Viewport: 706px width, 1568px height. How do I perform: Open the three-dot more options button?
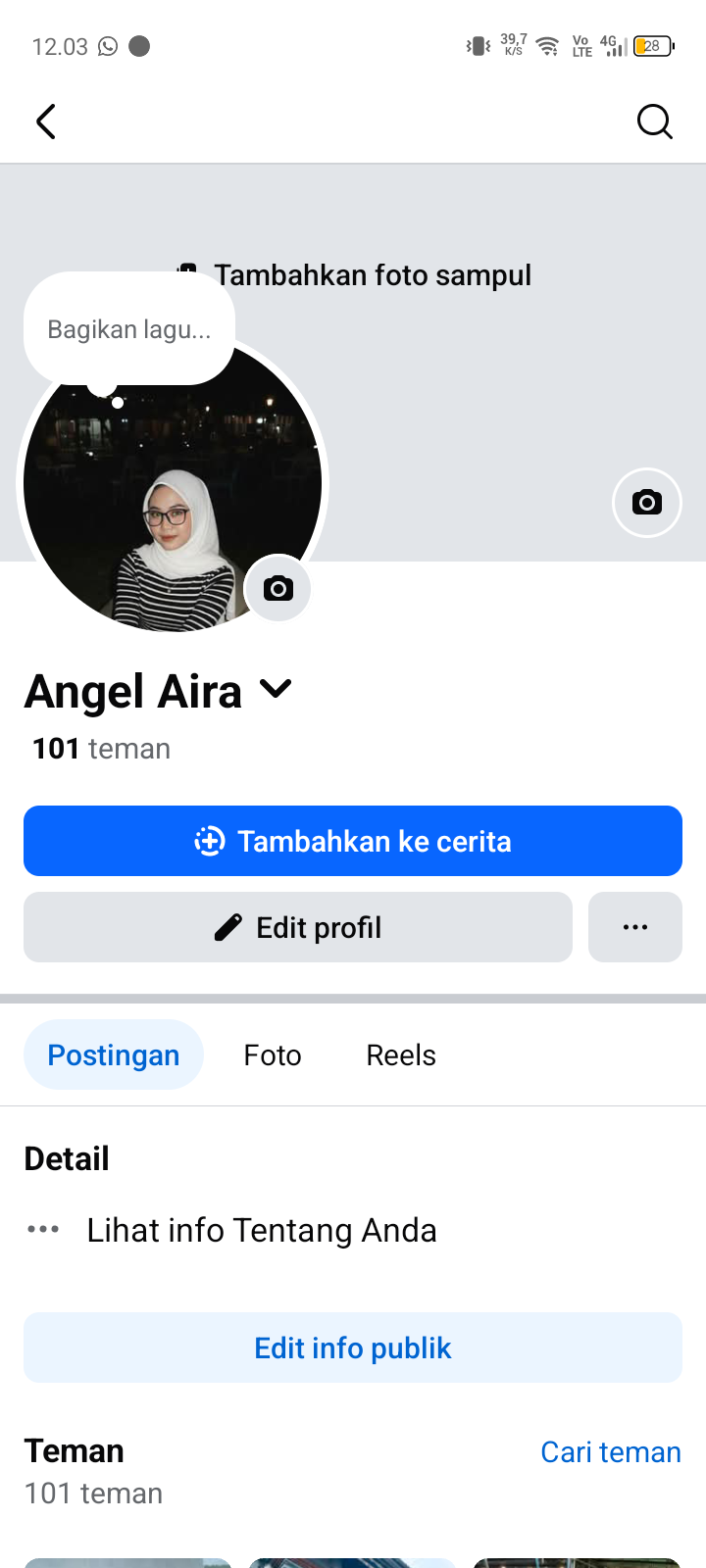635,927
